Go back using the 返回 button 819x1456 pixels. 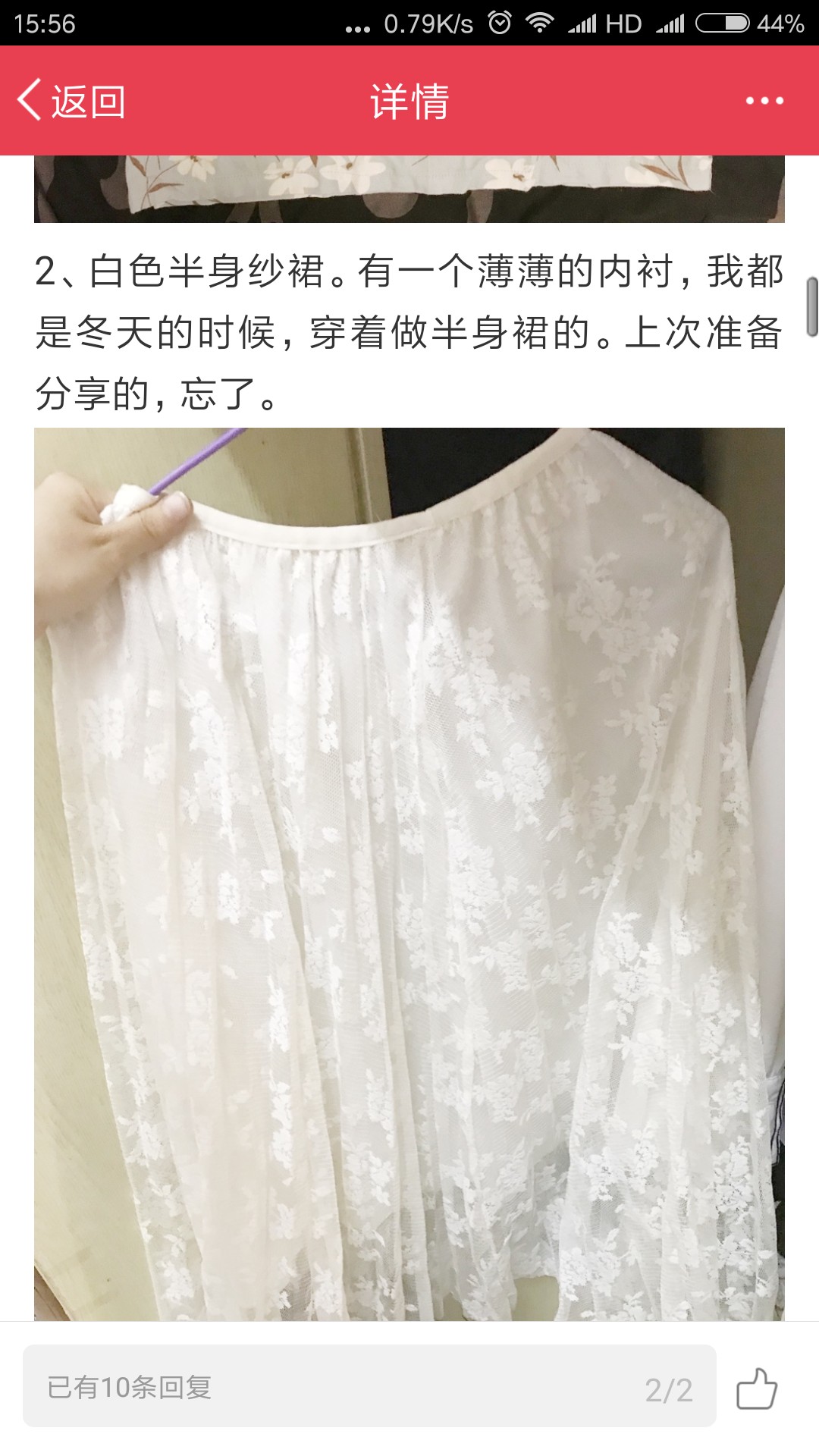[71, 101]
